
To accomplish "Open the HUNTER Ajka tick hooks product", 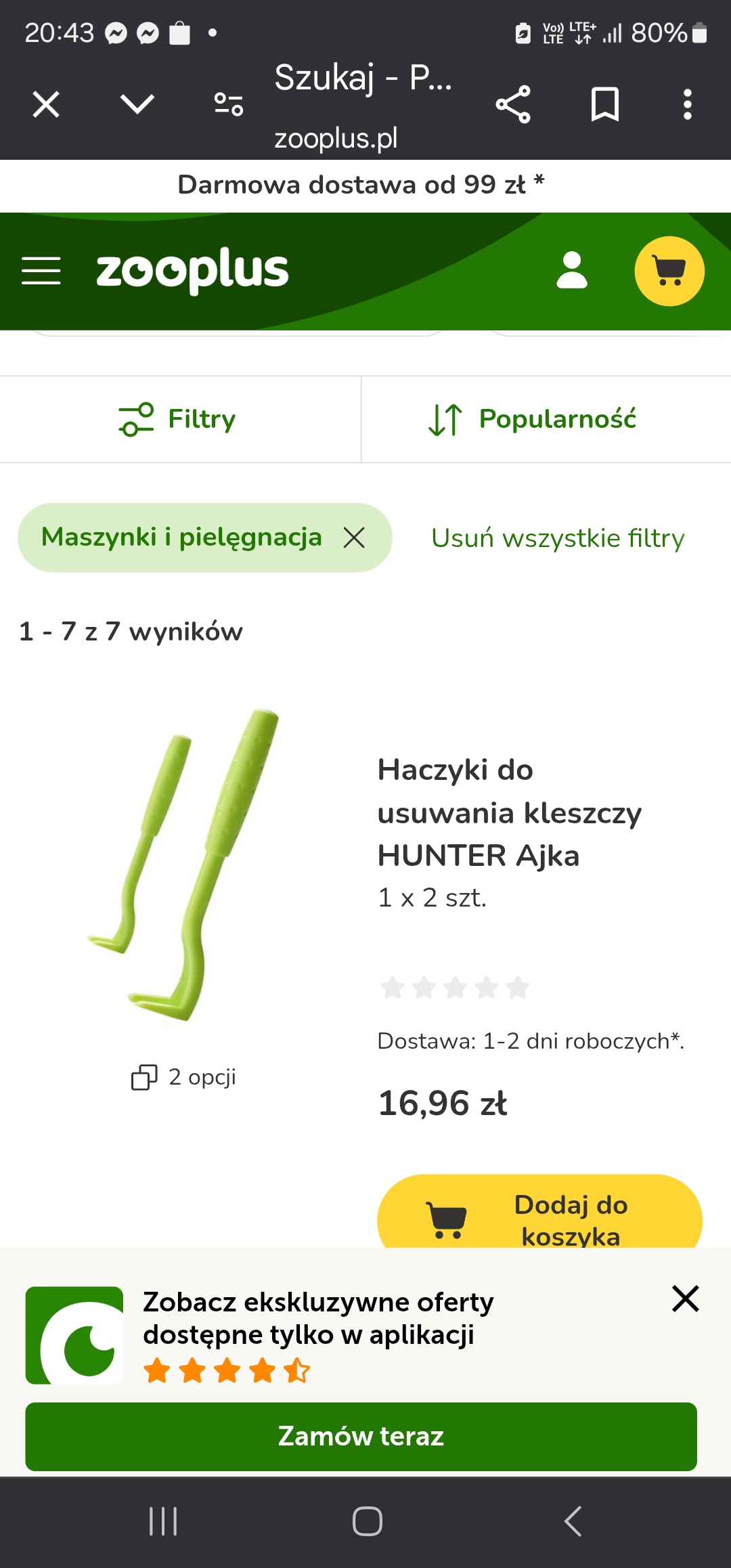I will (509, 812).
